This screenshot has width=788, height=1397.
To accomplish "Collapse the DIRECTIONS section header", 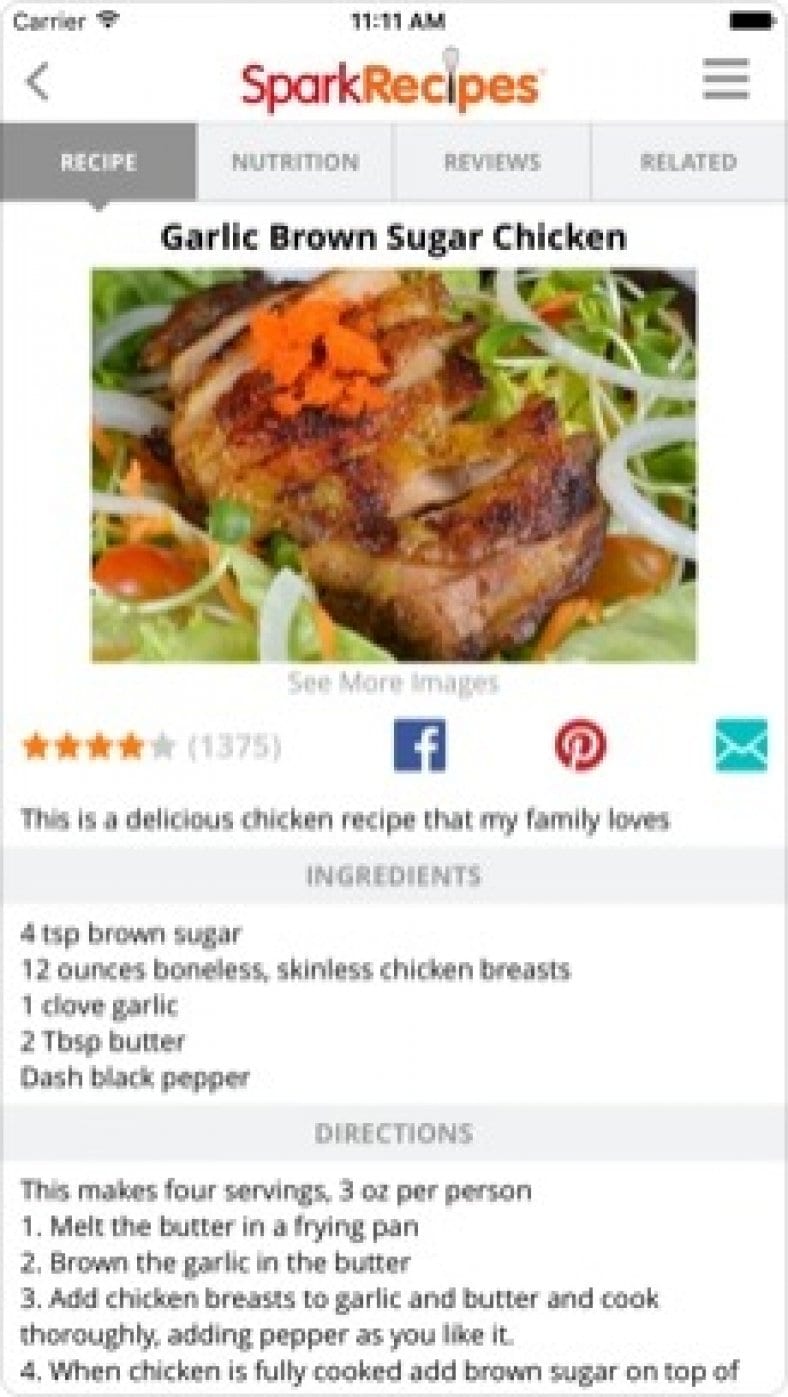I will pos(394,1134).
